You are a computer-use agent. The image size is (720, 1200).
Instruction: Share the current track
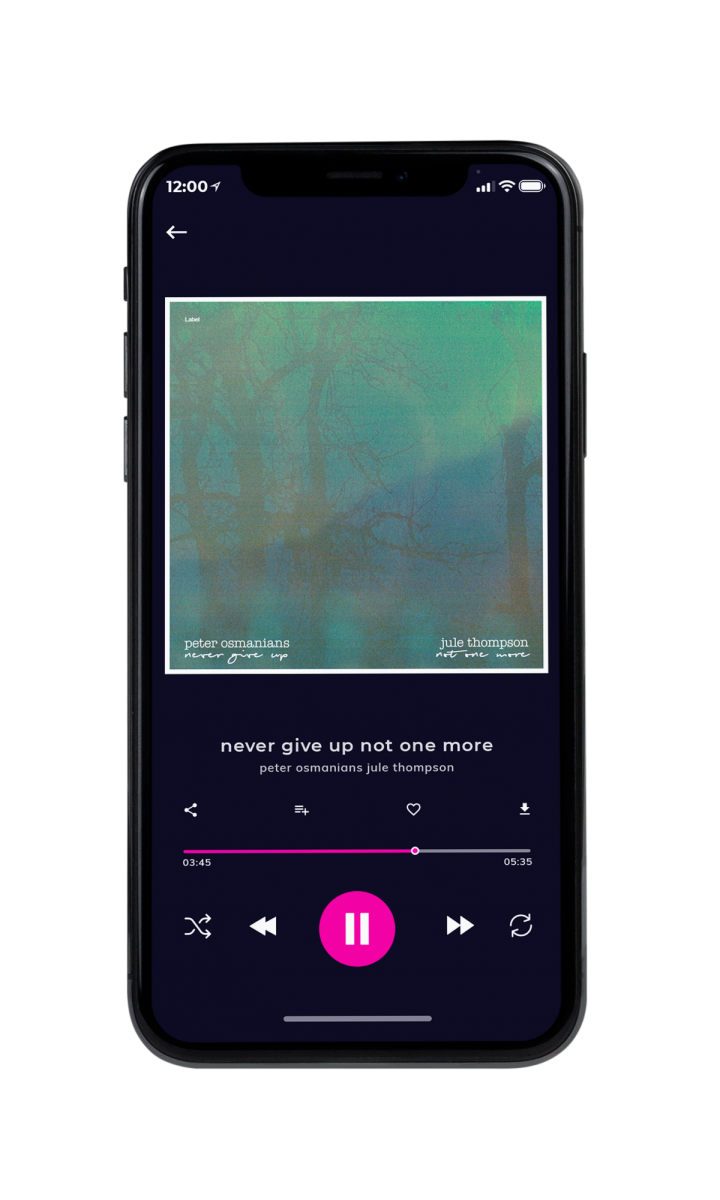pyautogui.click(x=191, y=810)
